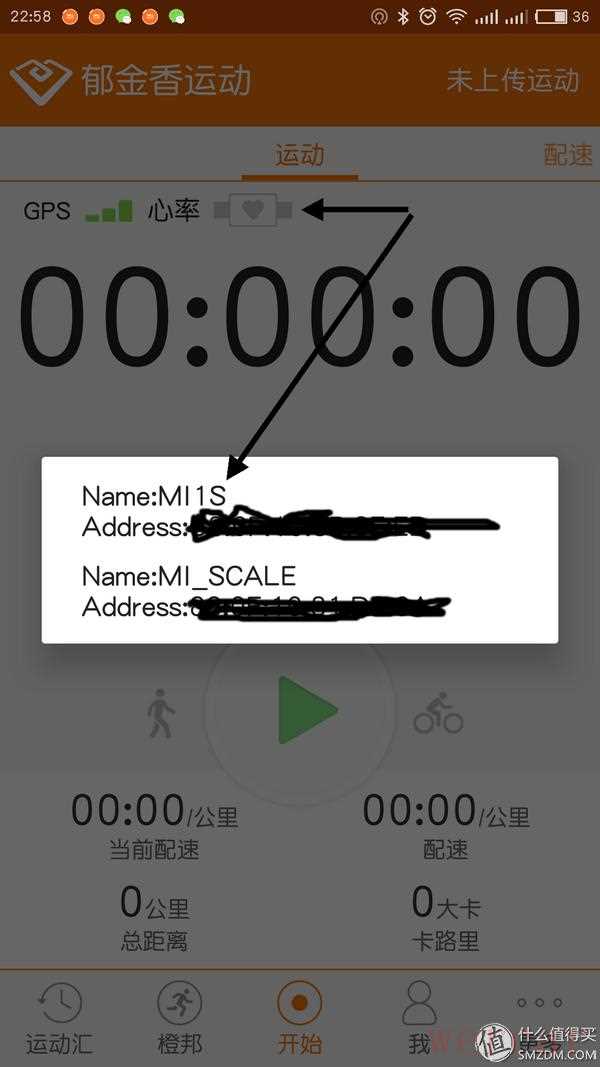Open the 我 profile tab
The width and height of the screenshot is (600, 1067).
pyautogui.click(x=419, y=1018)
